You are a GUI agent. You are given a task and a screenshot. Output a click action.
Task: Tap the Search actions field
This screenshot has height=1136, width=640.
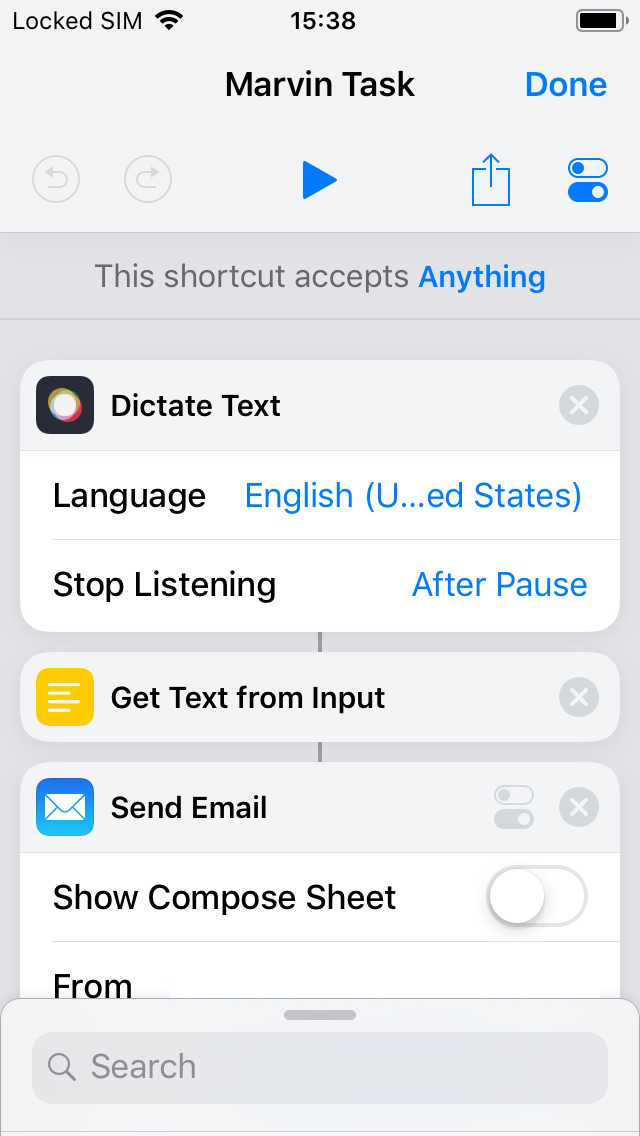click(320, 1067)
